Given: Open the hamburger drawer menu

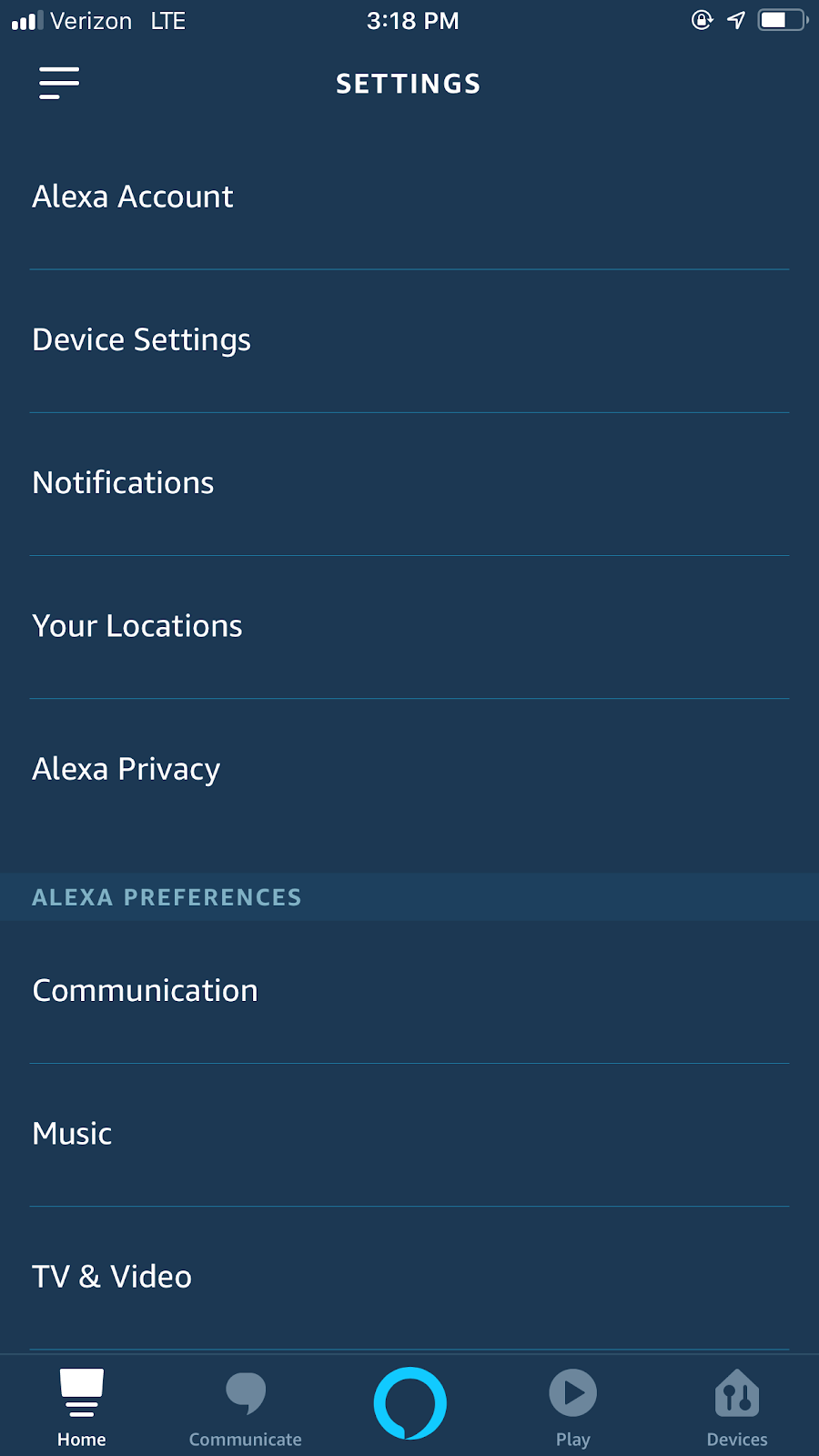Looking at the screenshot, I should (x=59, y=83).
